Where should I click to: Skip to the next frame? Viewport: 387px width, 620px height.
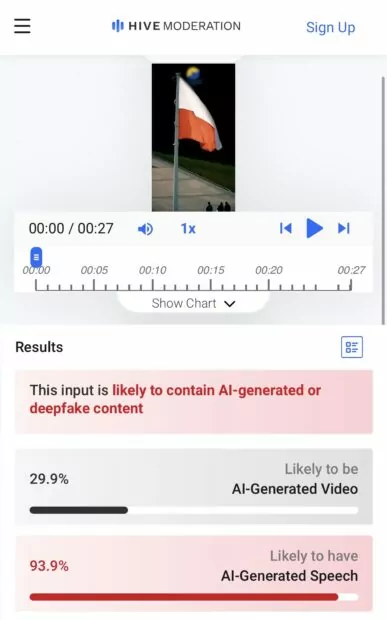pos(344,228)
